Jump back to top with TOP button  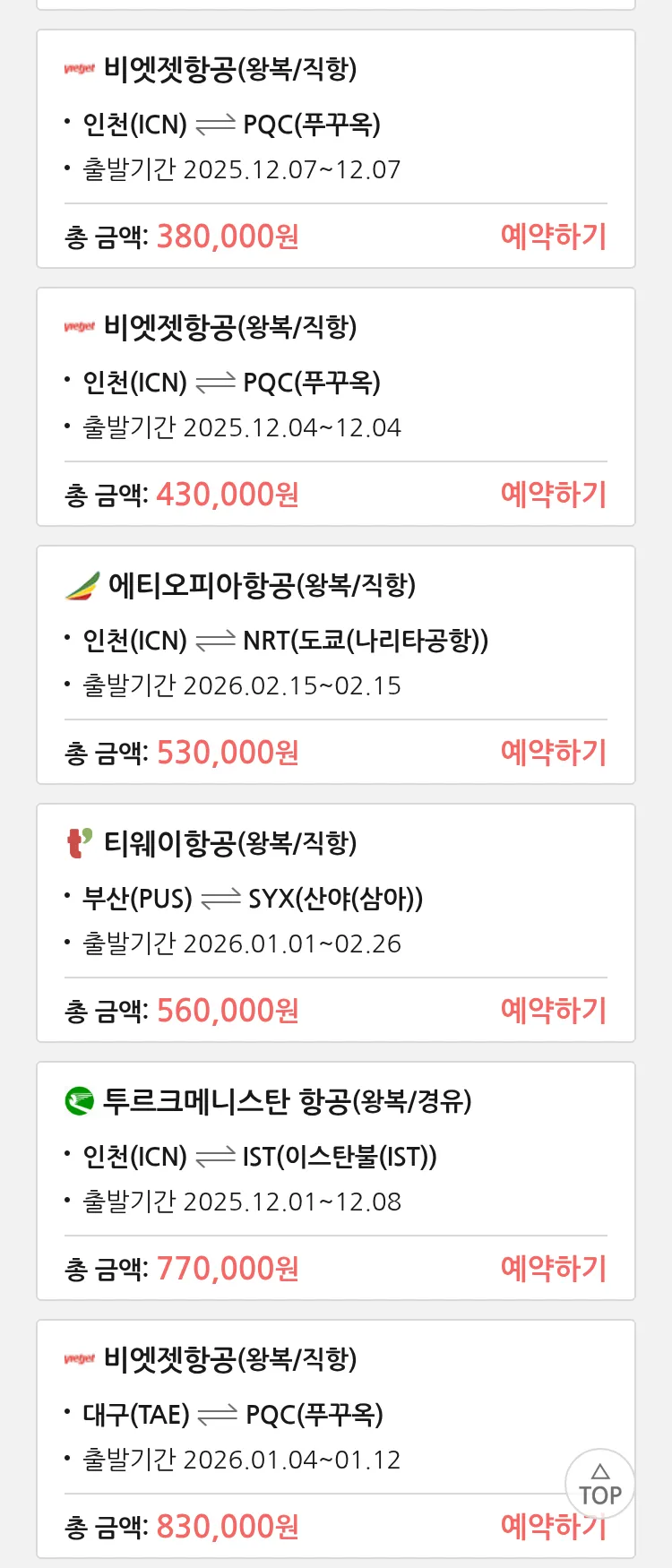pos(599,1484)
